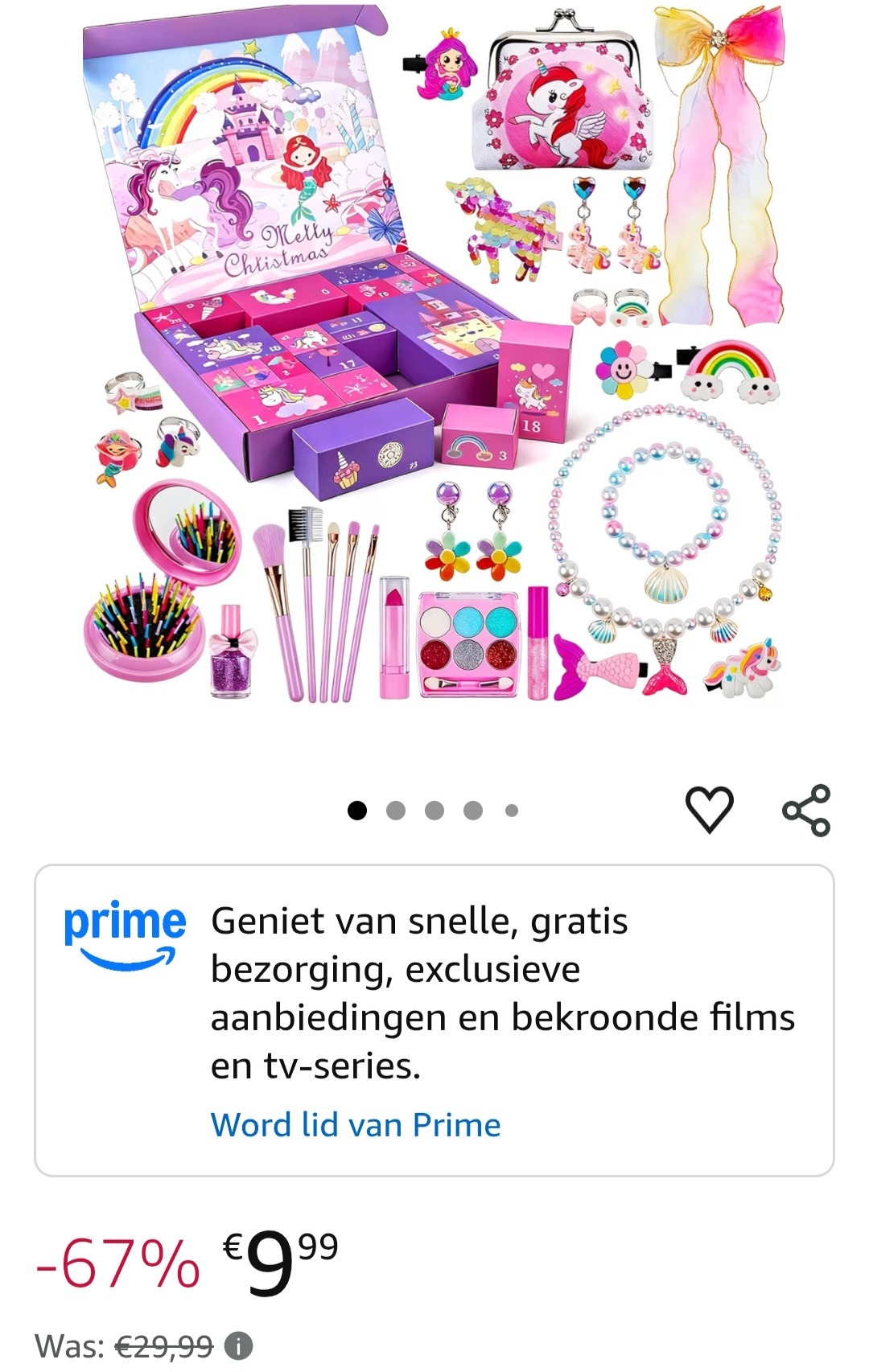Open the advent calendar product image
This screenshot has width=869, height=1372.
coord(434,370)
